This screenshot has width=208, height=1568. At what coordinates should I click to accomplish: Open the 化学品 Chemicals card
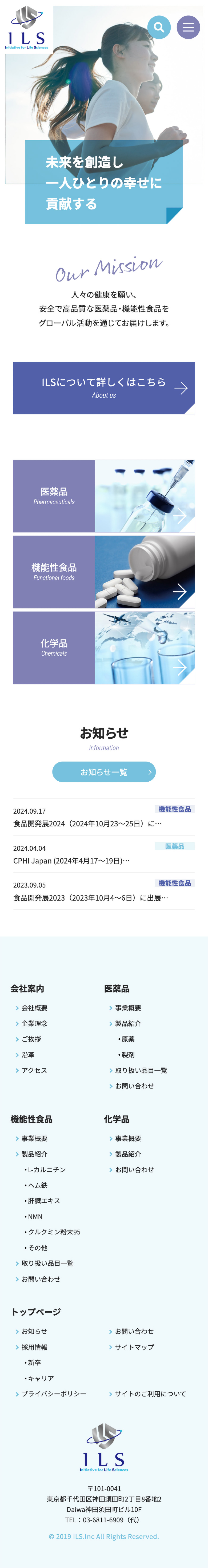pos(104,648)
